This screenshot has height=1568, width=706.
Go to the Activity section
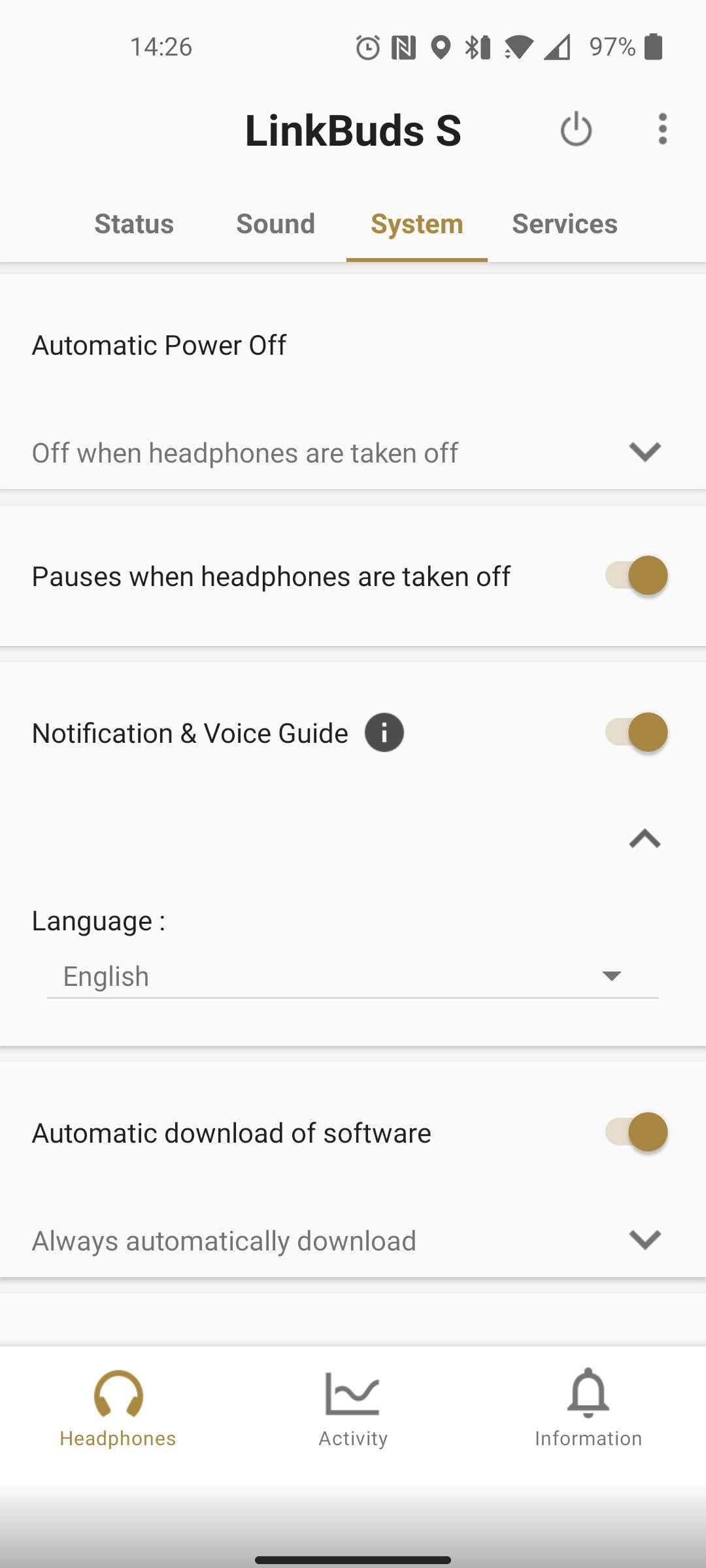tap(353, 1408)
